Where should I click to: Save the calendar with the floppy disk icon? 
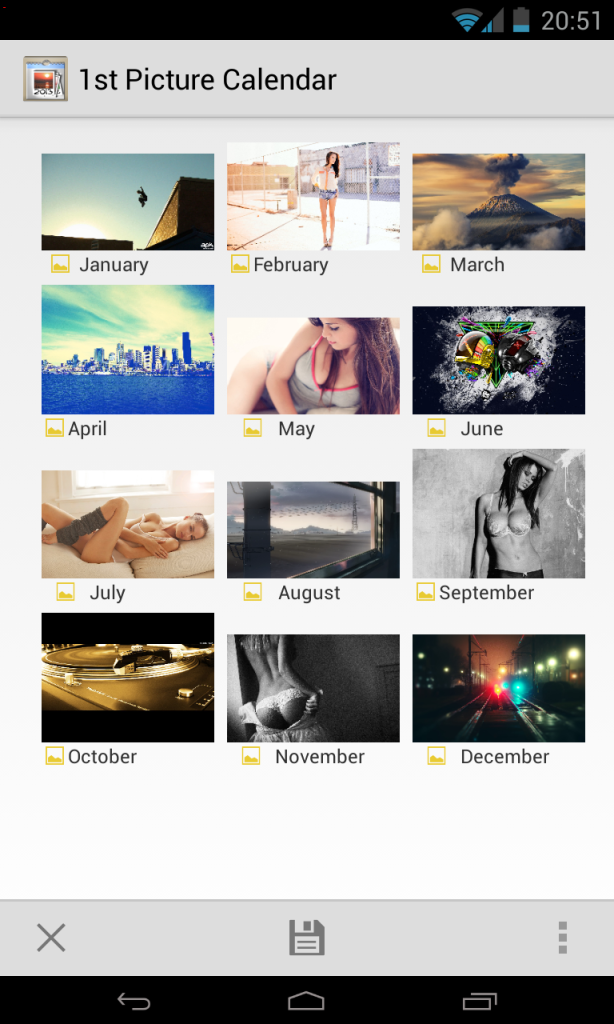[307, 938]
